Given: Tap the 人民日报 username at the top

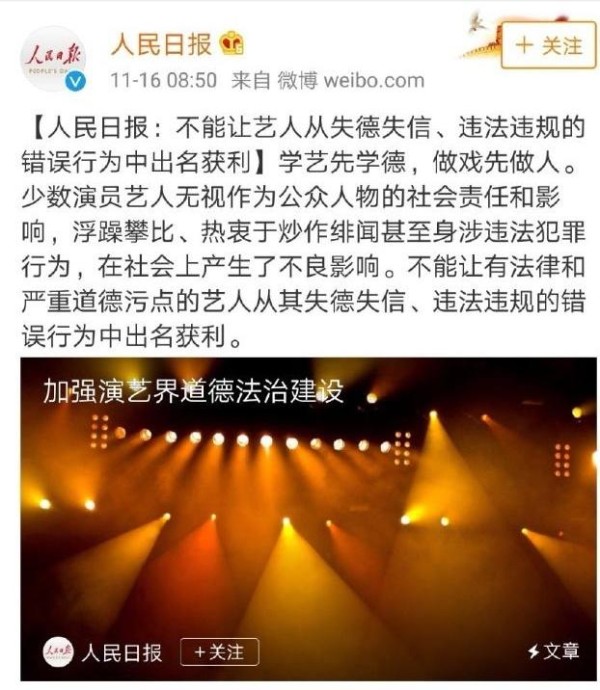Looking at the screenshot, I should tap(161, 45).
